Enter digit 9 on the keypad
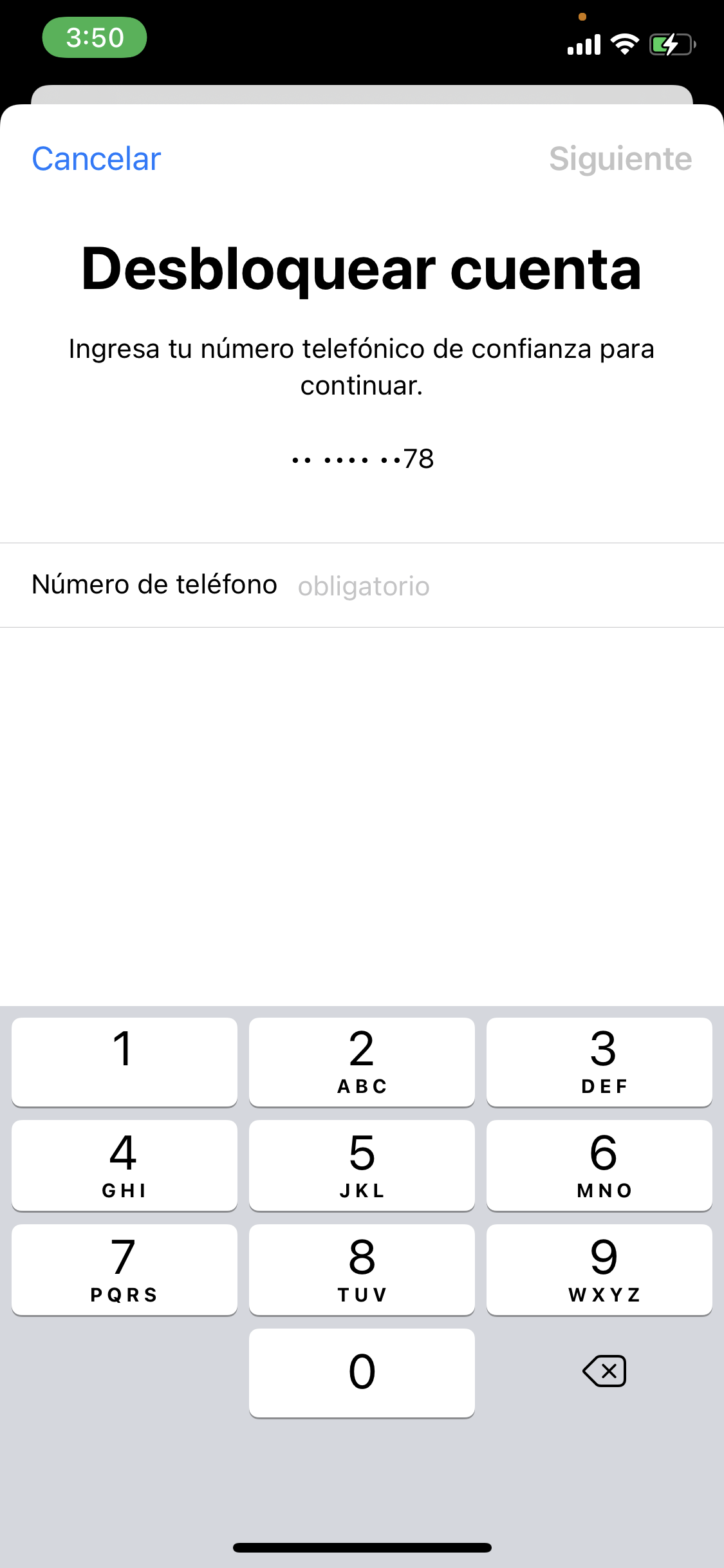This screenshot has height=1568, width=724. [x=599, y=1269]
